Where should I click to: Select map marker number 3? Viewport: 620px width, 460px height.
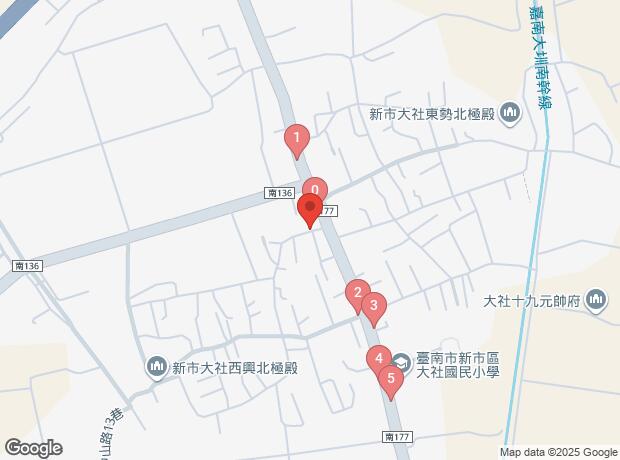[373, 306]
